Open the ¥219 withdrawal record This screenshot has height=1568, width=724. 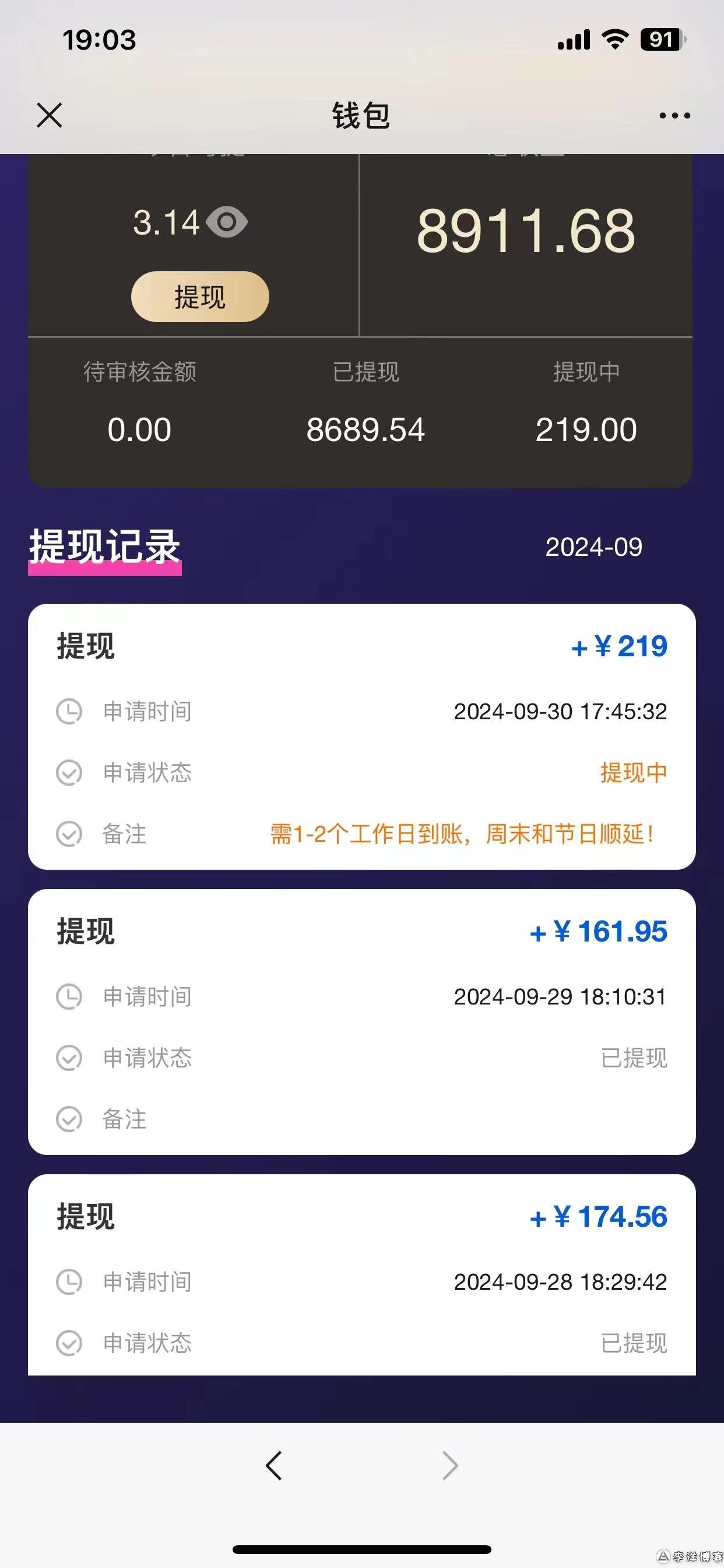(361, 736)
